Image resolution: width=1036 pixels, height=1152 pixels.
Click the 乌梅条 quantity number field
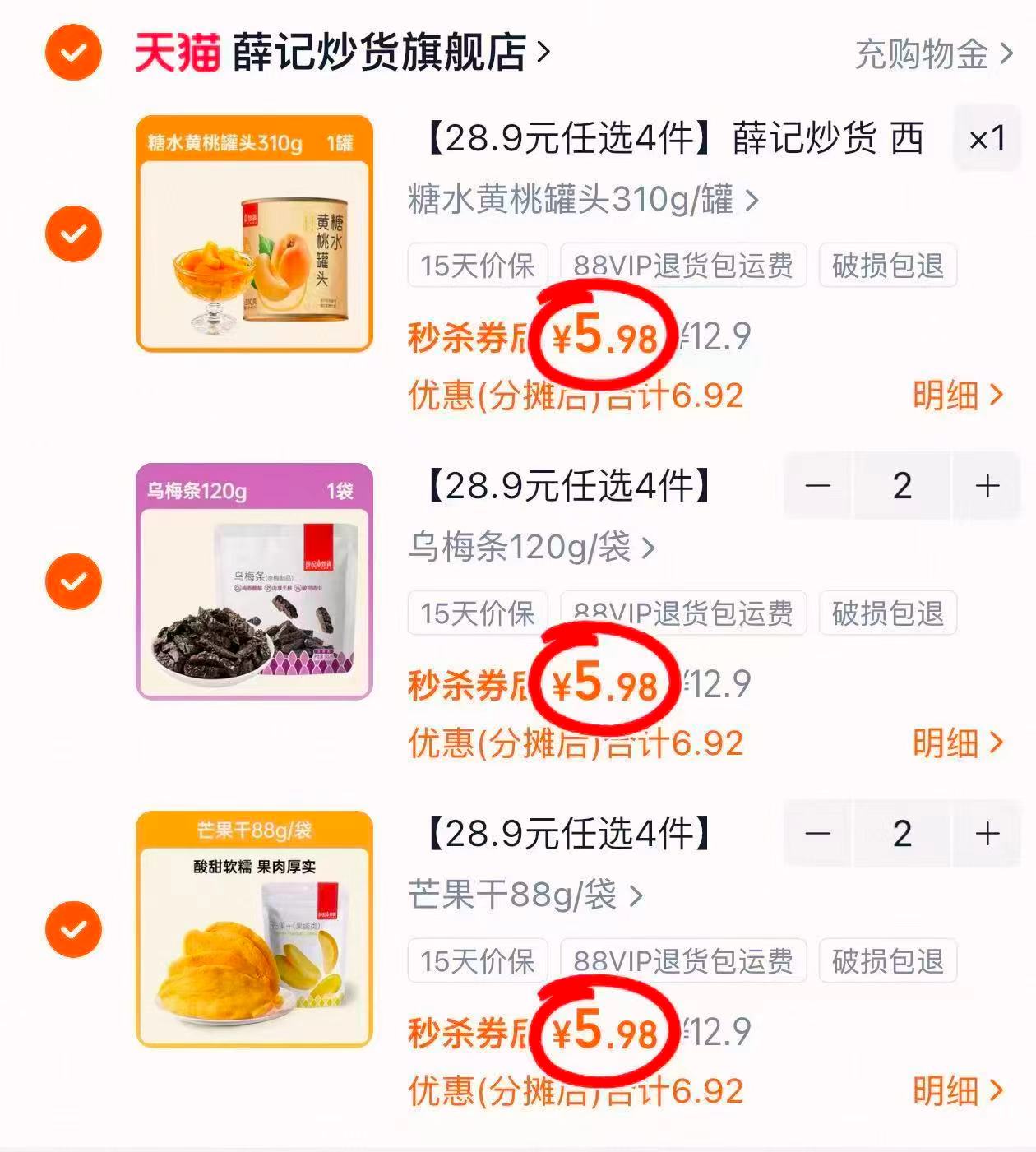(x=902, y=485)
